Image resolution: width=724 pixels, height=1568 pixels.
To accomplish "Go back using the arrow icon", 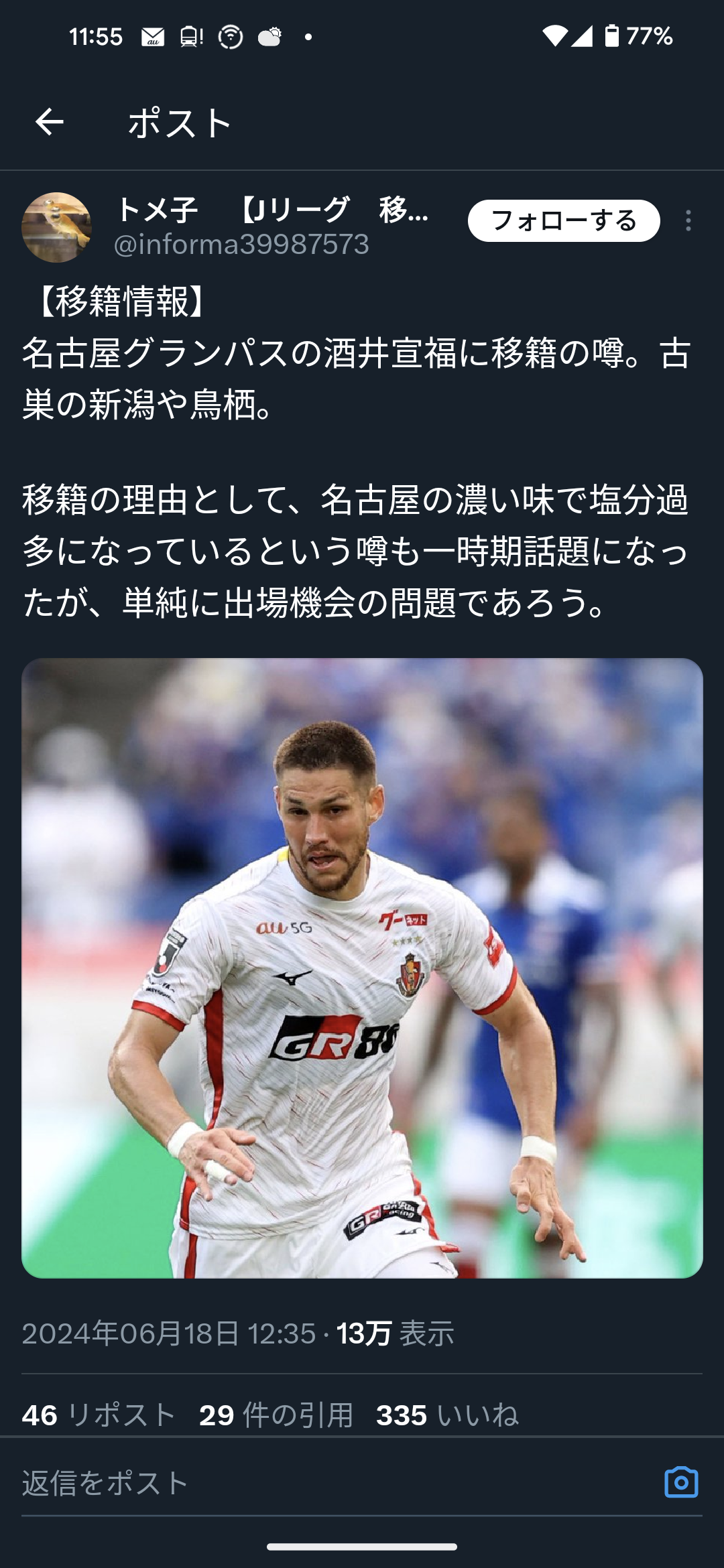I will click(x=50, y=123).
